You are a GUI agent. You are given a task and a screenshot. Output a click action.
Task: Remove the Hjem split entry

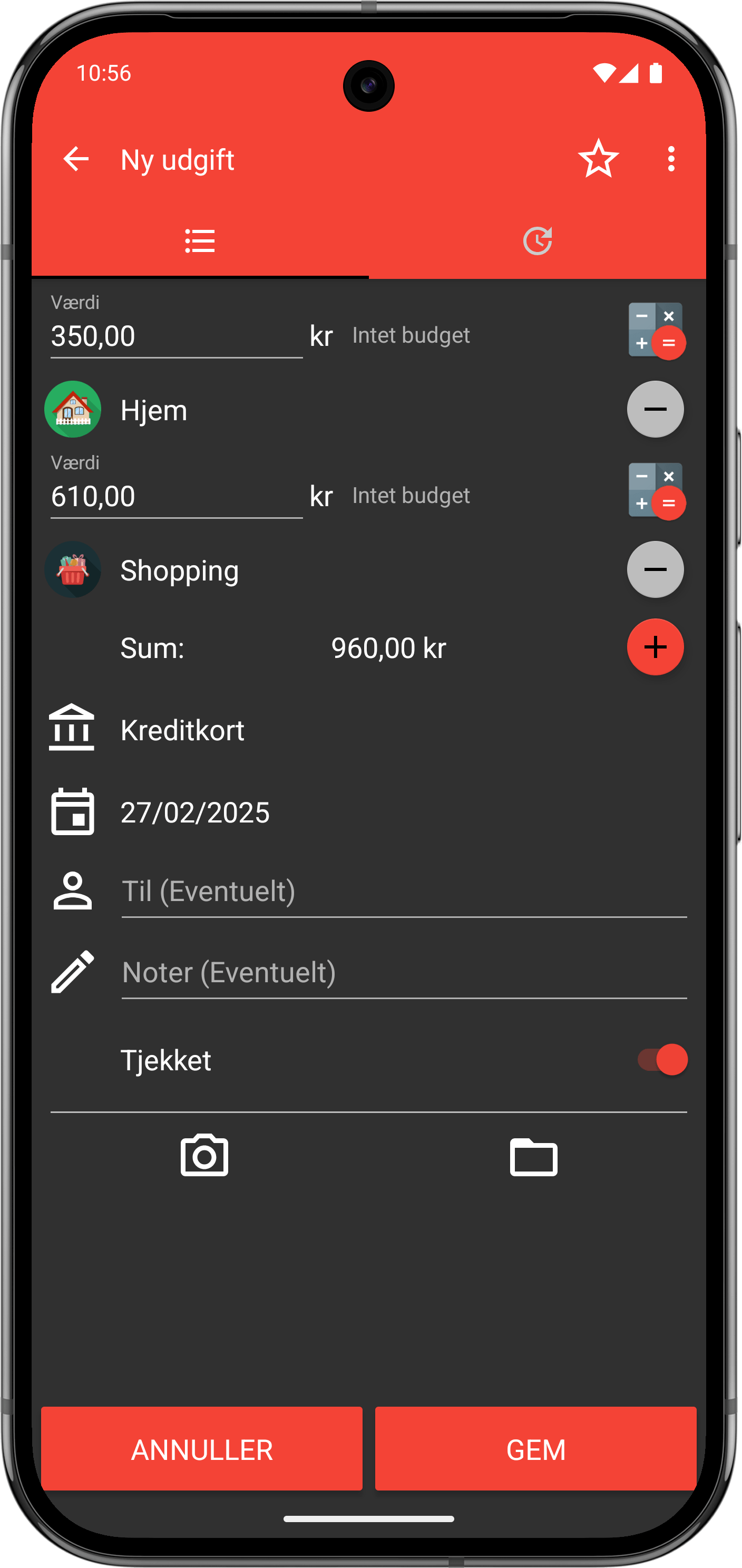tap(655, 409)
